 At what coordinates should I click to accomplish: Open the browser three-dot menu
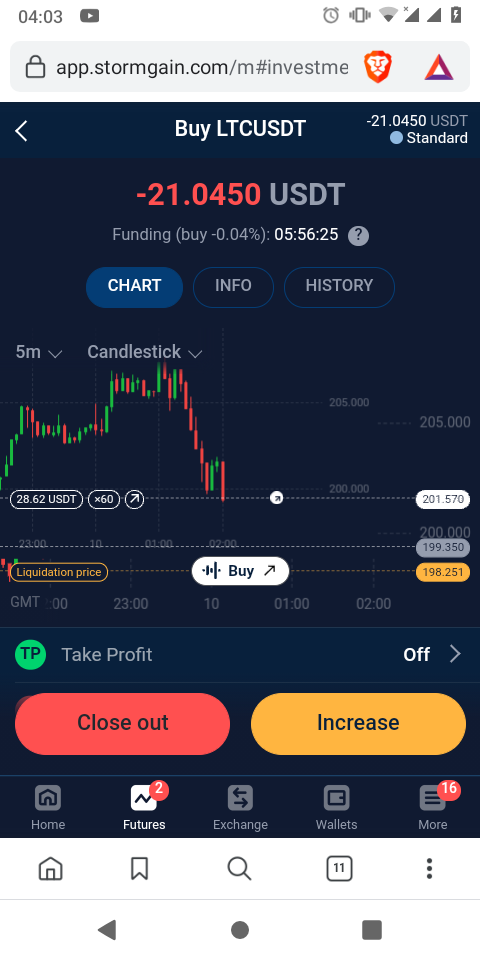coord(430,868)
